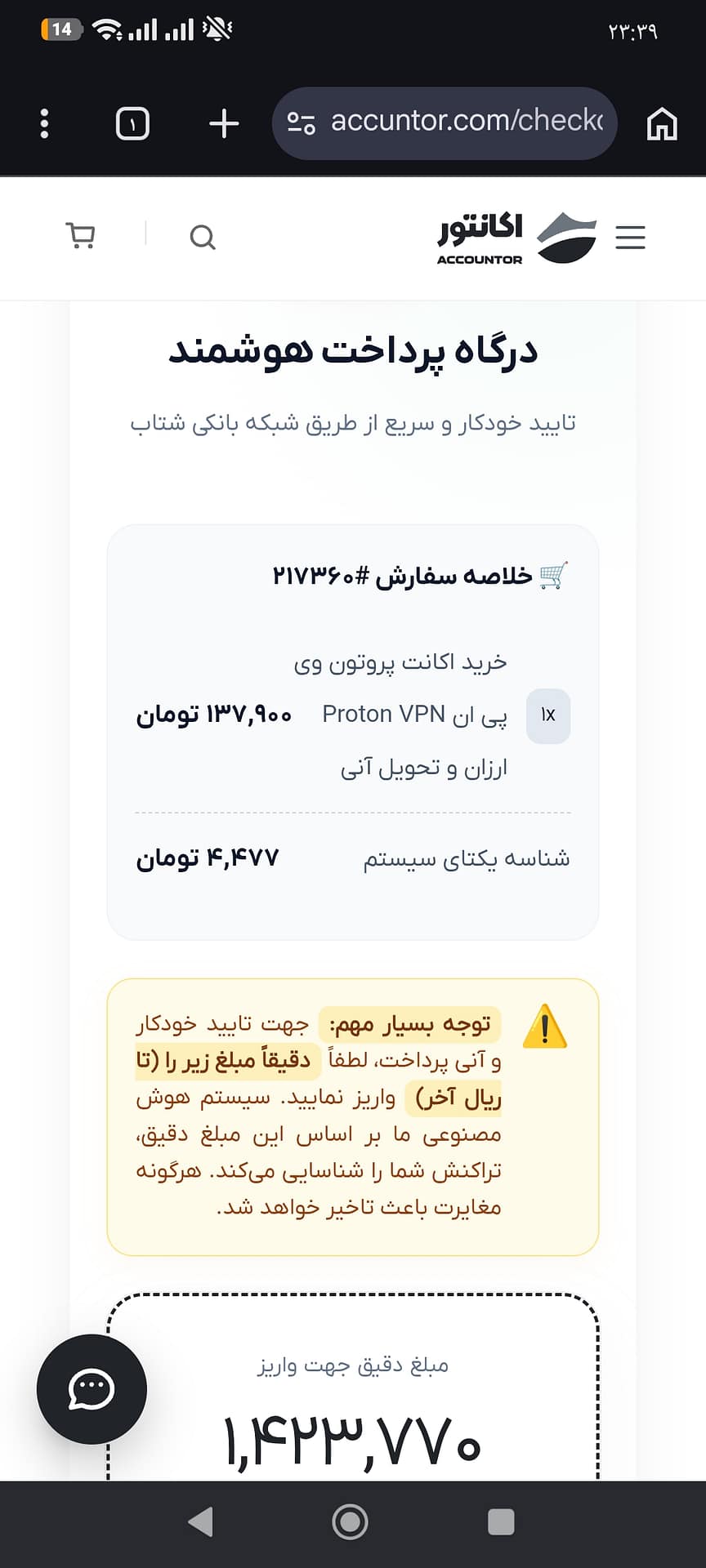Tap the accuntor.com address bar
The width and height of the screenshot is (706, 1568).
pos(445,123)
